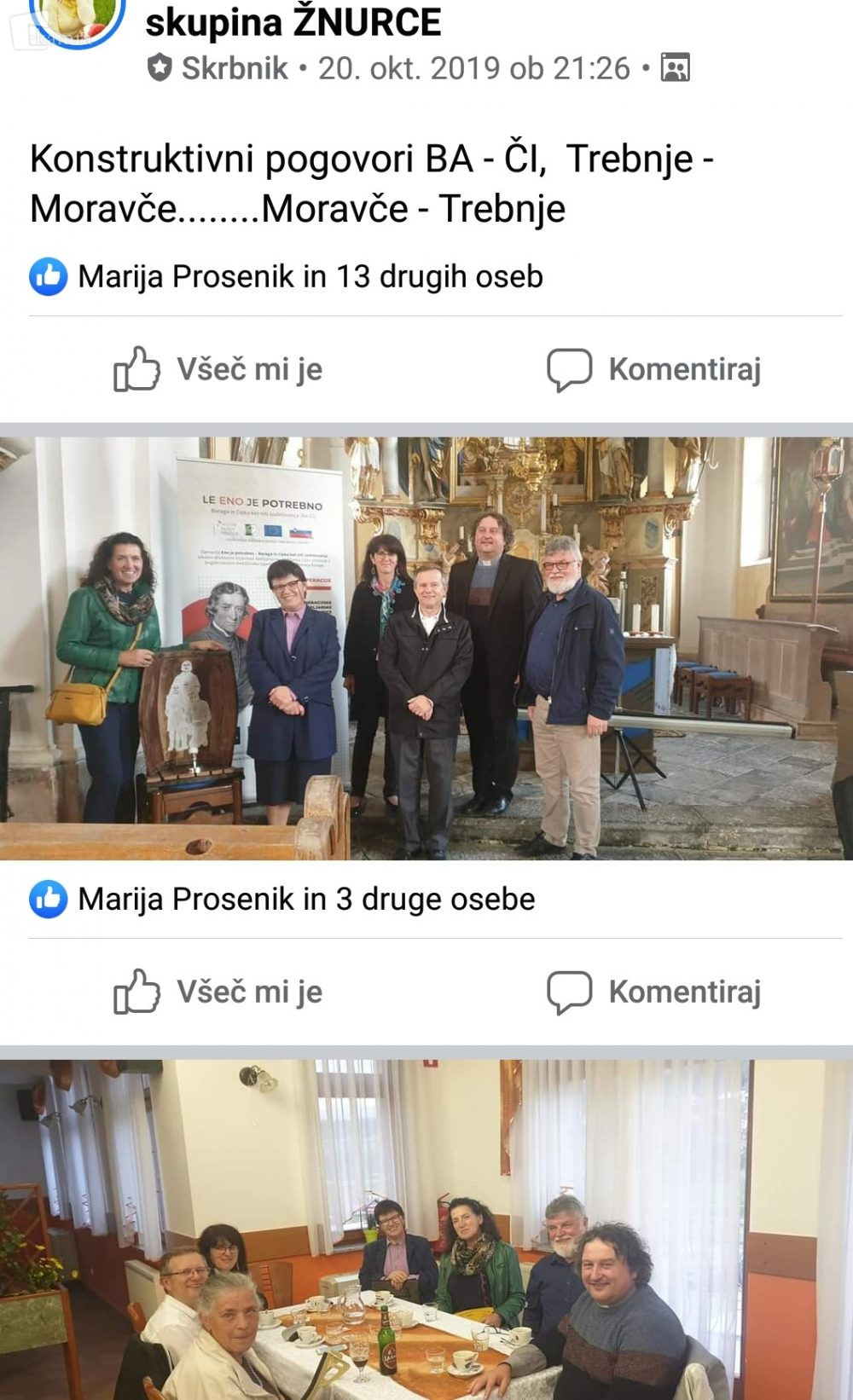This screenshot has width=853, height=1400.
Task: Like the Konstruktivni pogovori post text
Action: [218, 369]
